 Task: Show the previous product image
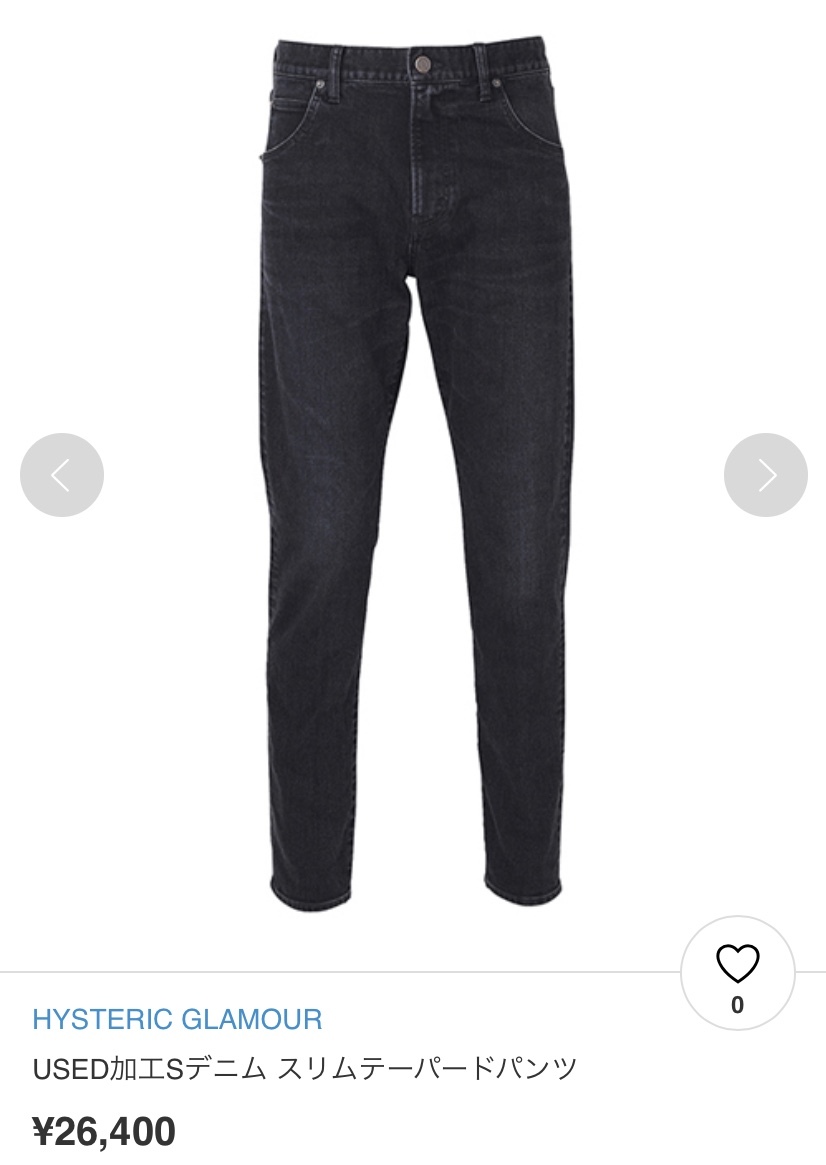click(x=62, y=475)
